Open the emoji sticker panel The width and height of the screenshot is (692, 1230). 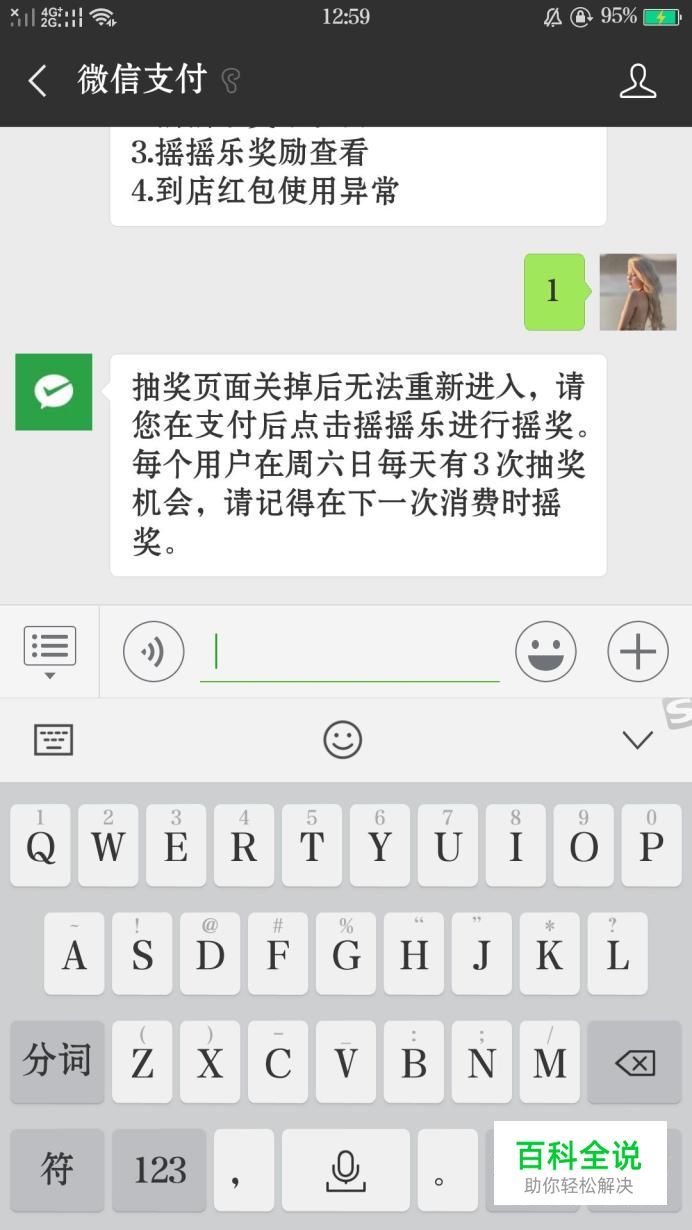pos(546,652)
